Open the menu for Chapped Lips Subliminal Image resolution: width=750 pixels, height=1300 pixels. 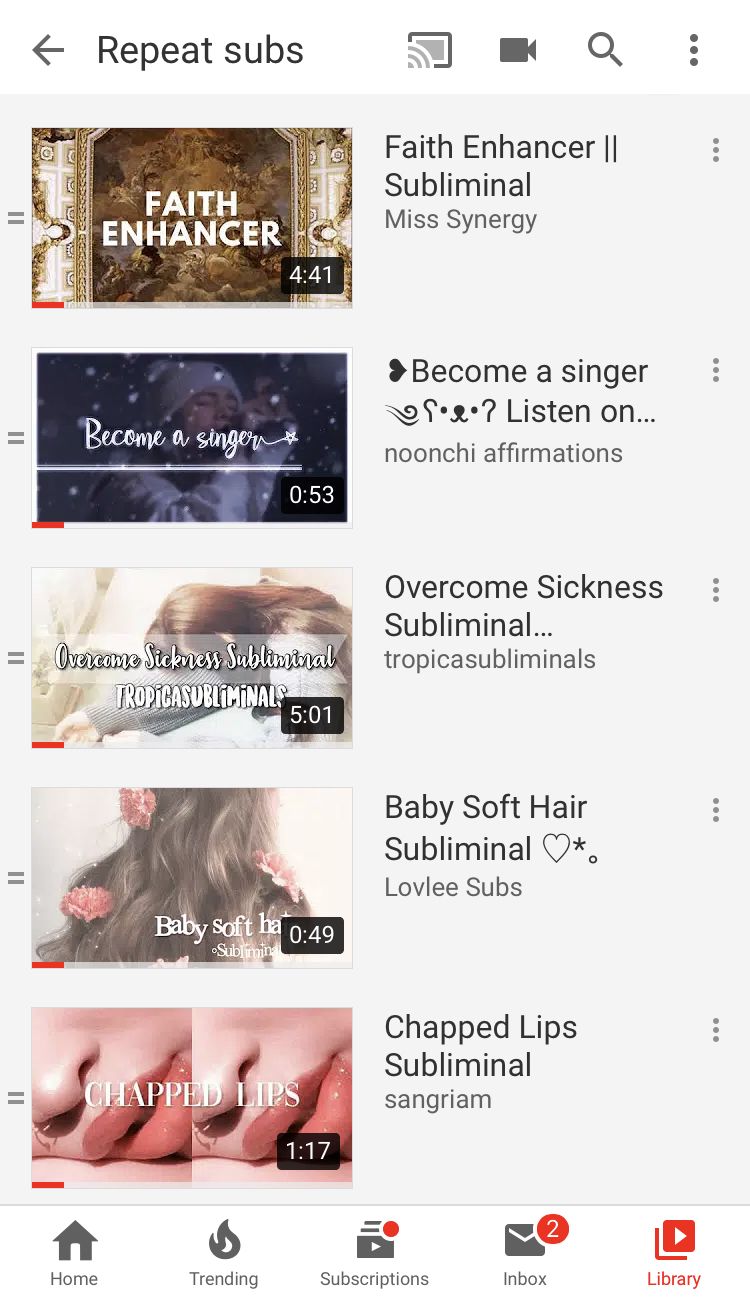pyautogui.click(x=715, y=1030)
